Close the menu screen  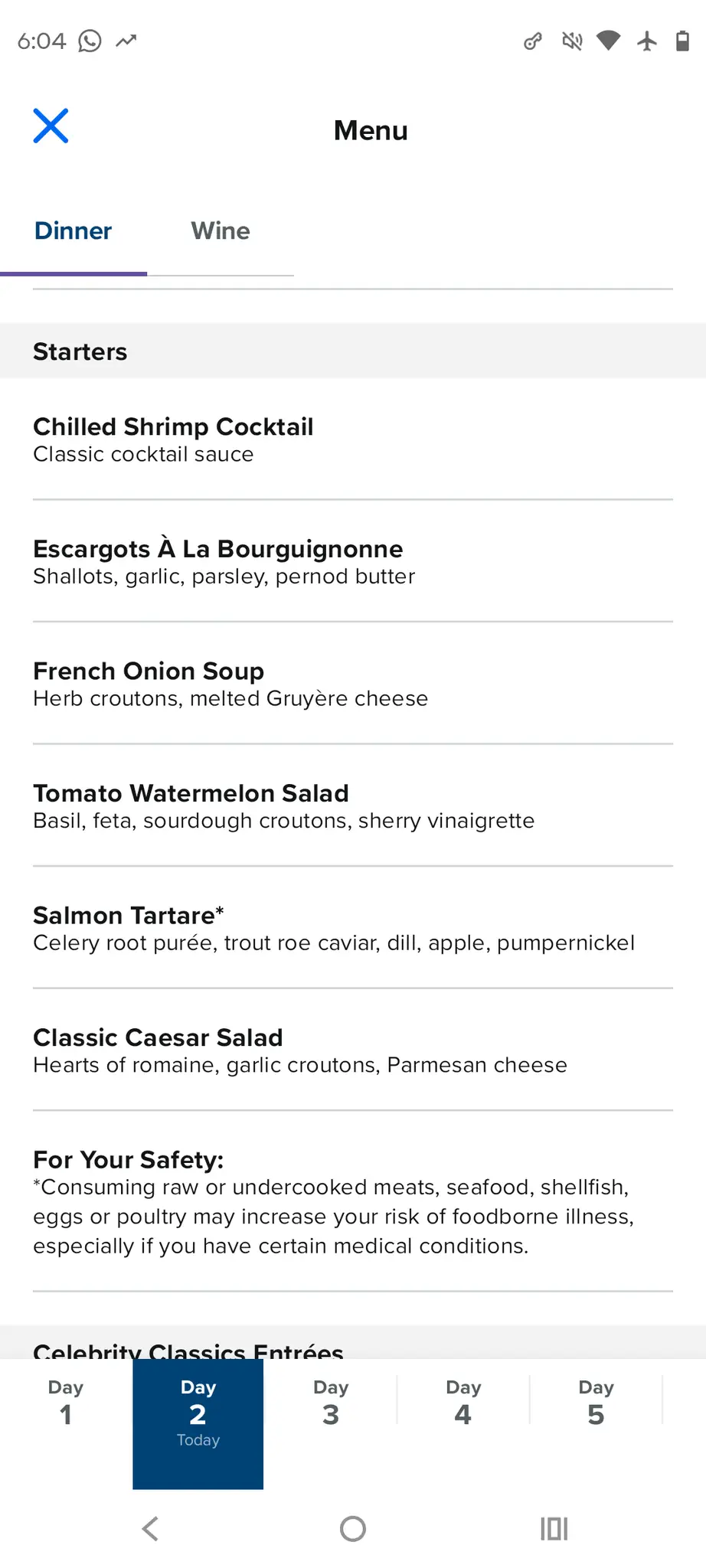pyautogui.click(x=51, y=126)
